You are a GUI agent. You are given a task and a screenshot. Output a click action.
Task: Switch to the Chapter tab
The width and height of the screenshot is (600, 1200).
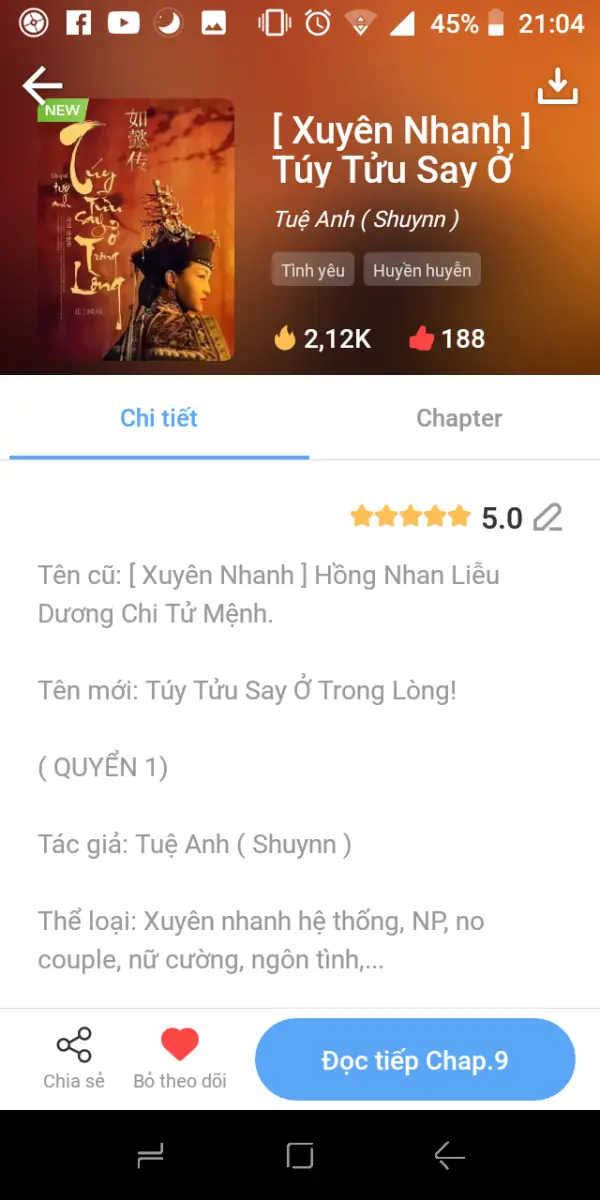click(459, 418)
